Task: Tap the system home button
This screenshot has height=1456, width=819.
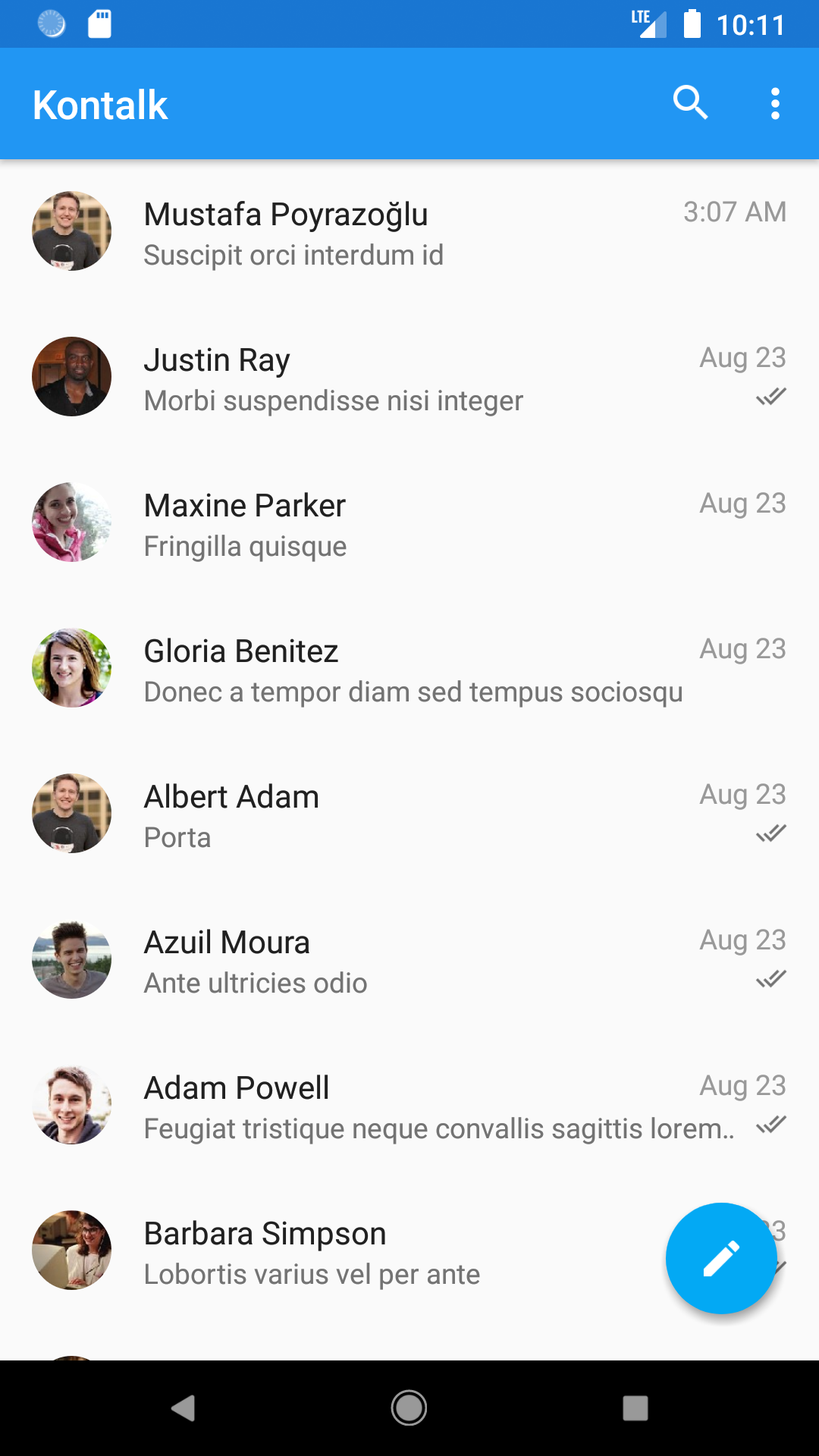Action: click(x=409, y=1408)
